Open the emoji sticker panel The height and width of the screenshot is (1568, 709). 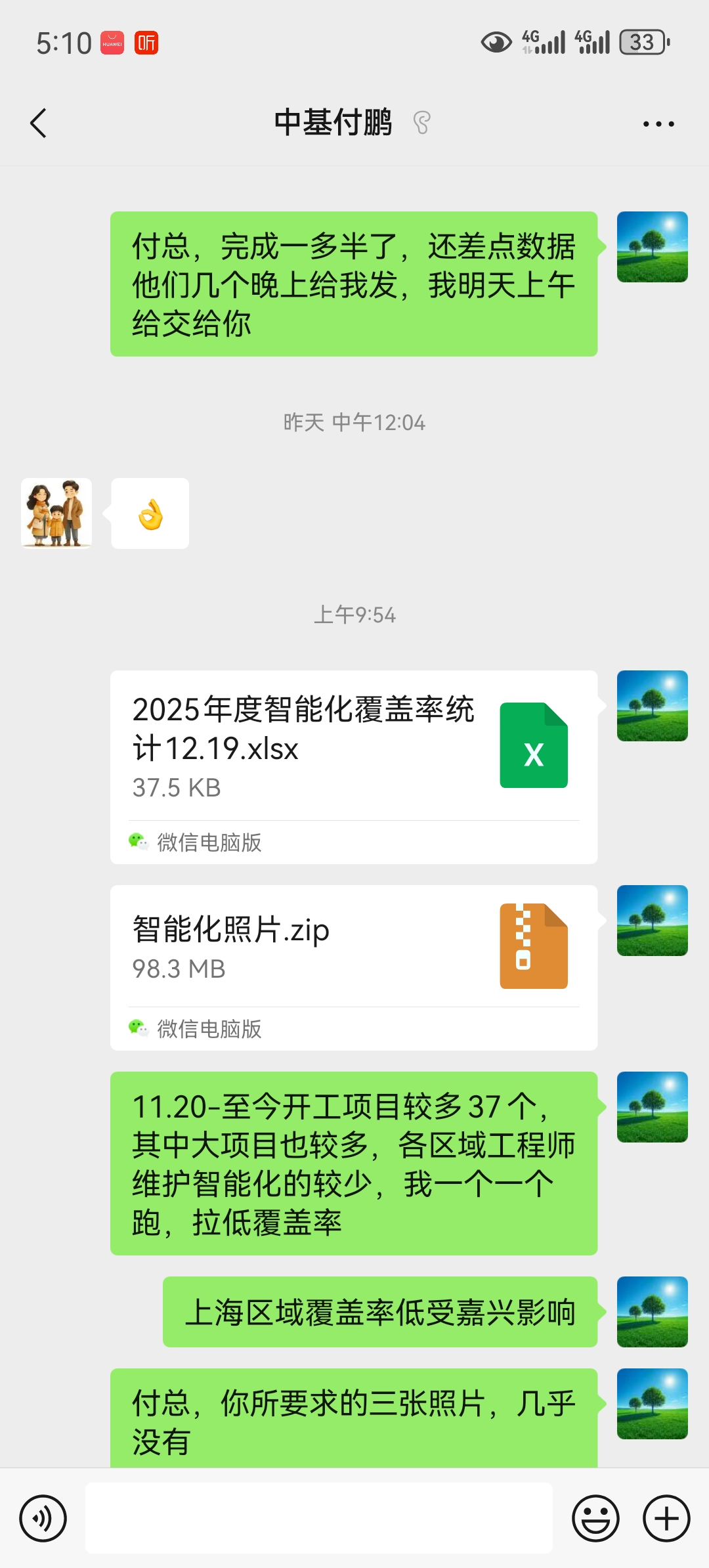595,1518
